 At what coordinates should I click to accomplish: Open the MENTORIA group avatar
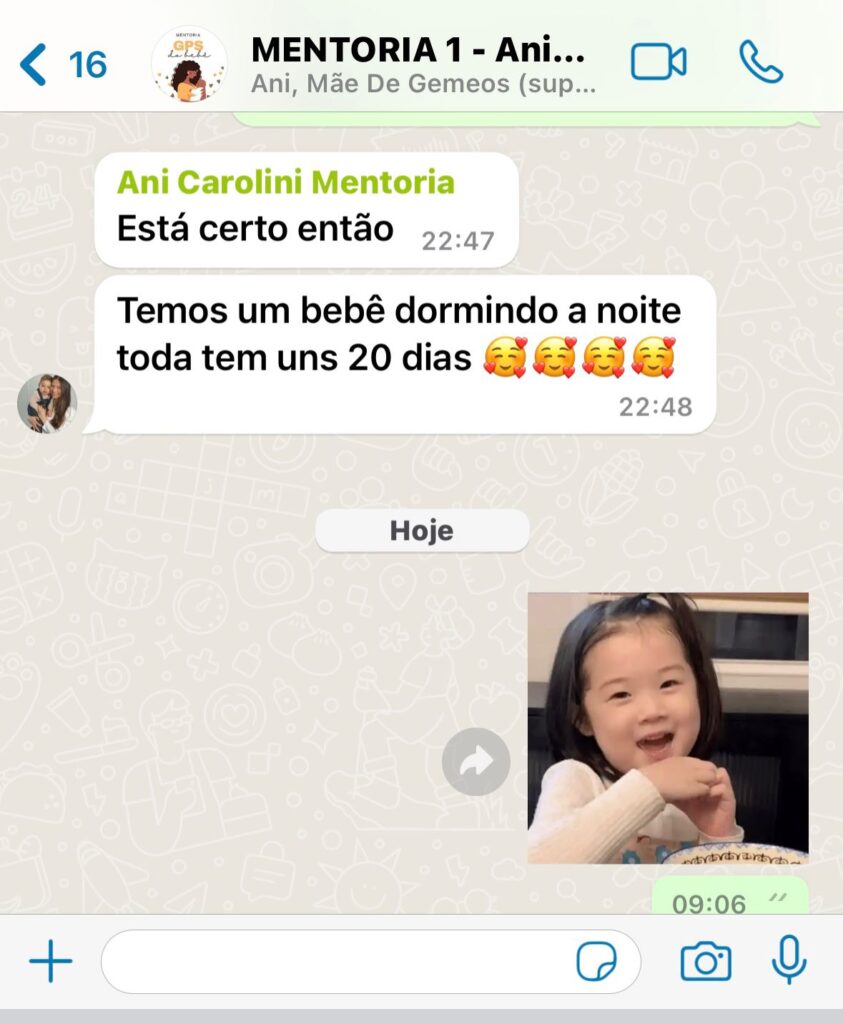tap(189, 65)
